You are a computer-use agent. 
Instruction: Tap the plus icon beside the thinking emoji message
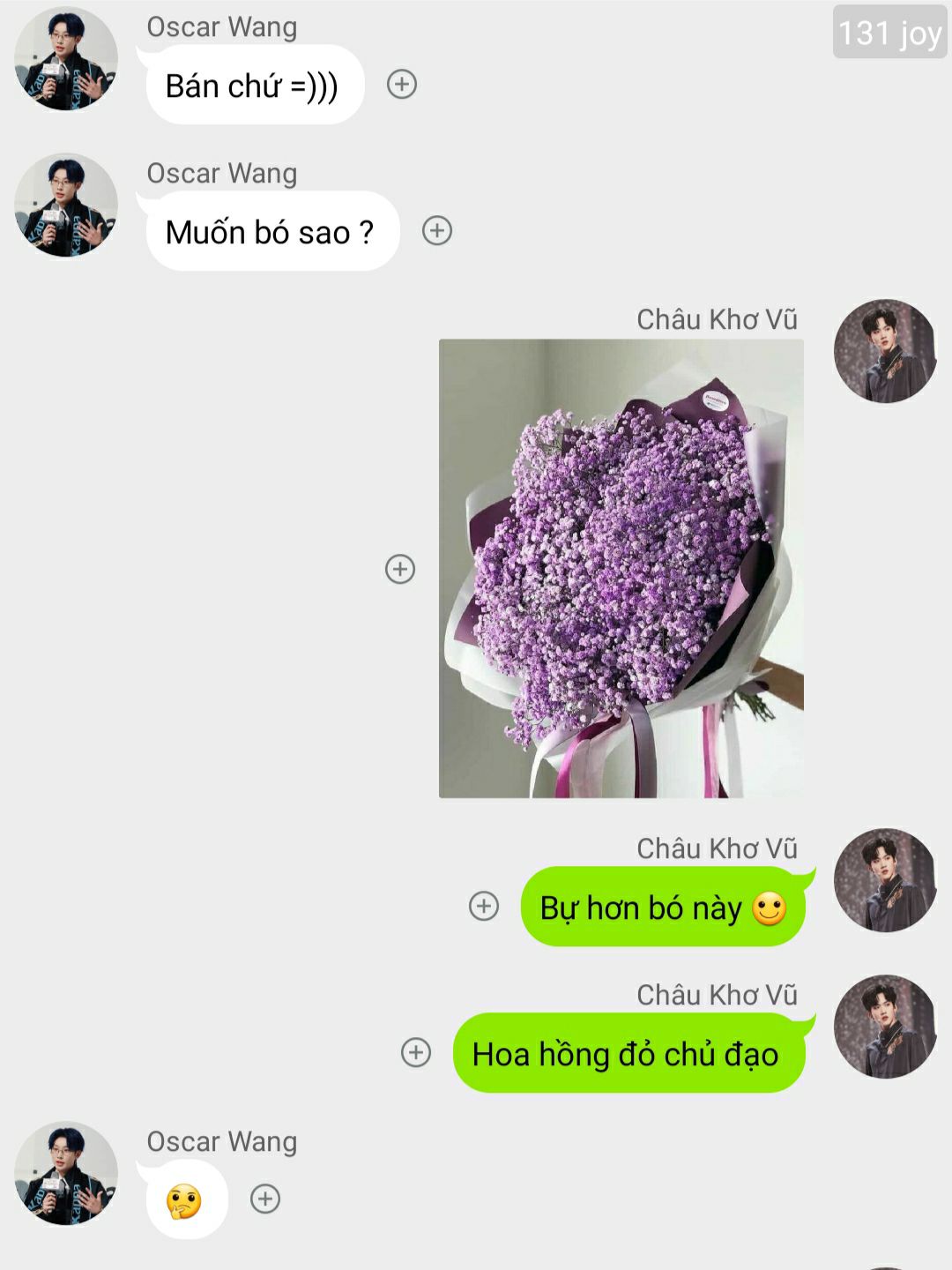click(265, 1199)
